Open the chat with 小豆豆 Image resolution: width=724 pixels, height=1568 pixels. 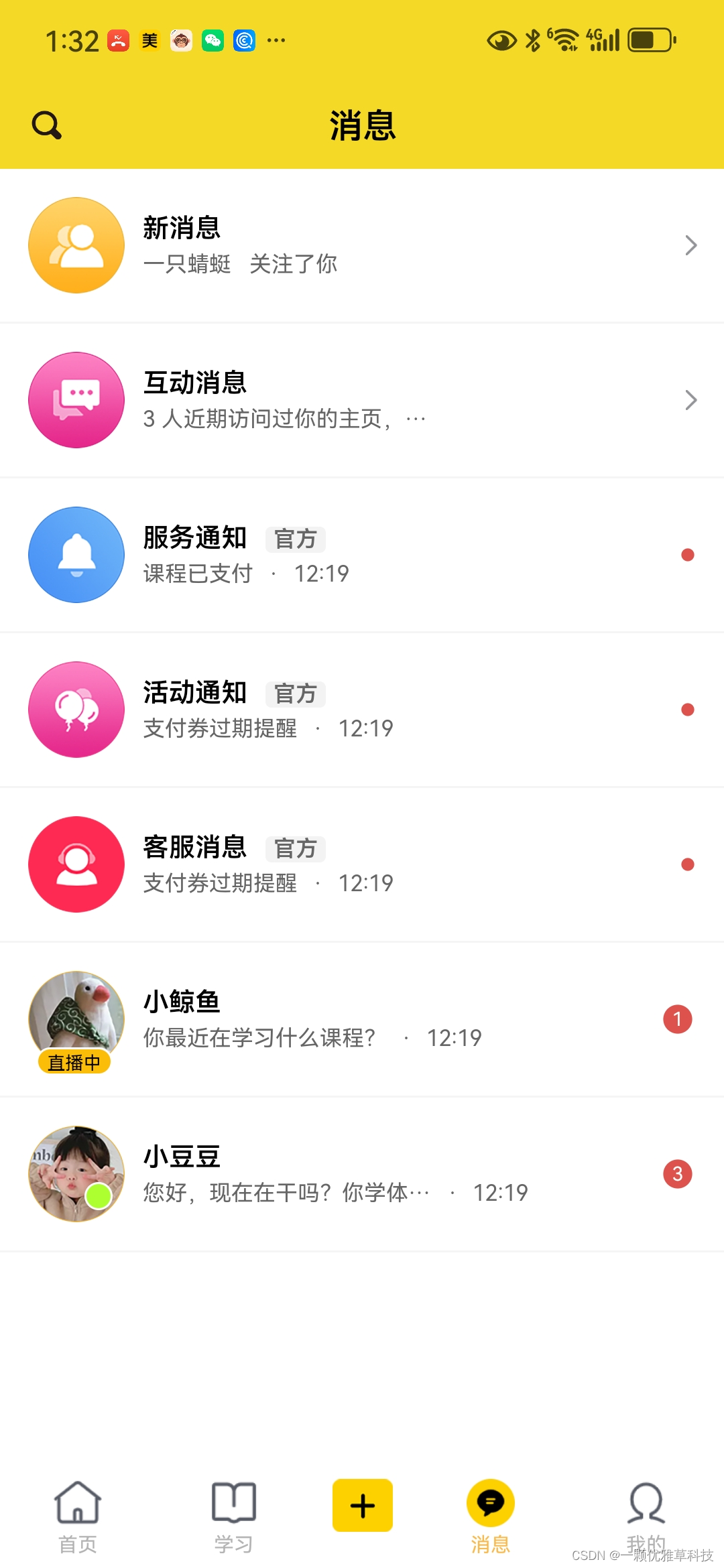[x=362, y=1174]
